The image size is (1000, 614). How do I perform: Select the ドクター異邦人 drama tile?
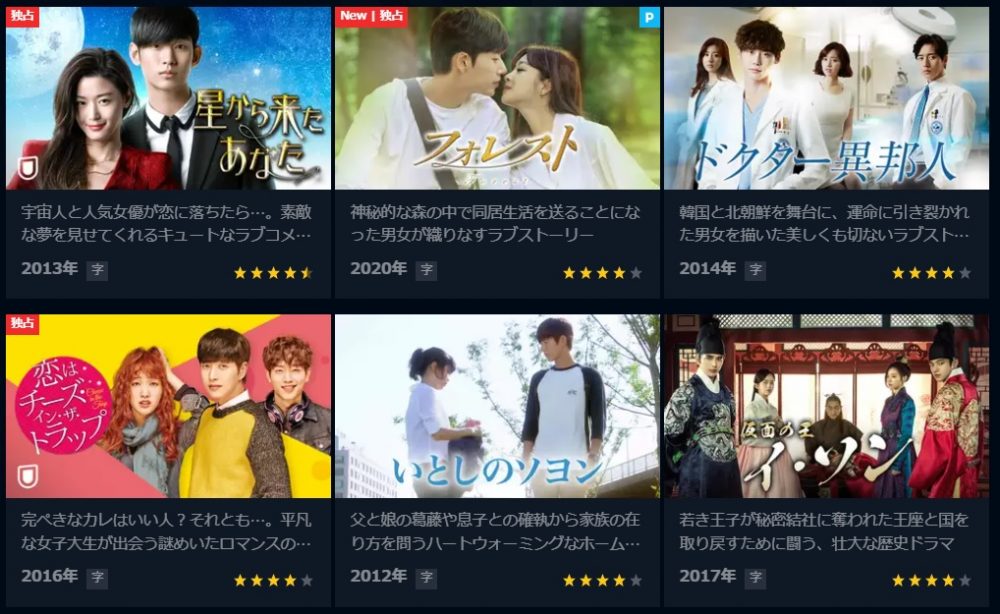[826, 100]
